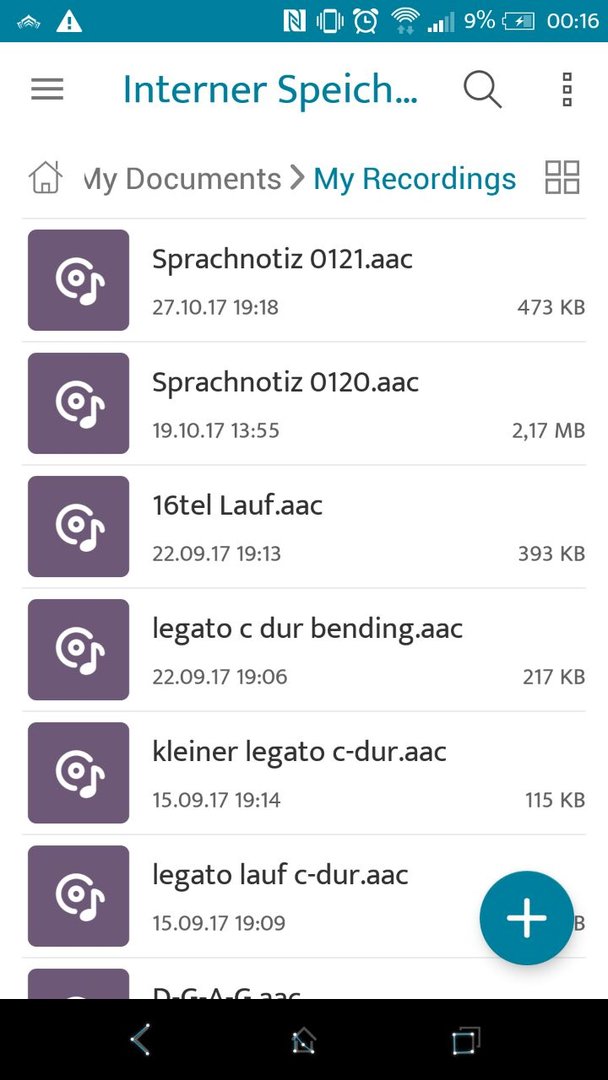The height and width of the screenshot is (1080, 608).
Task: Open Sprachnotiz 0121.aac
Action: point(304,280)
